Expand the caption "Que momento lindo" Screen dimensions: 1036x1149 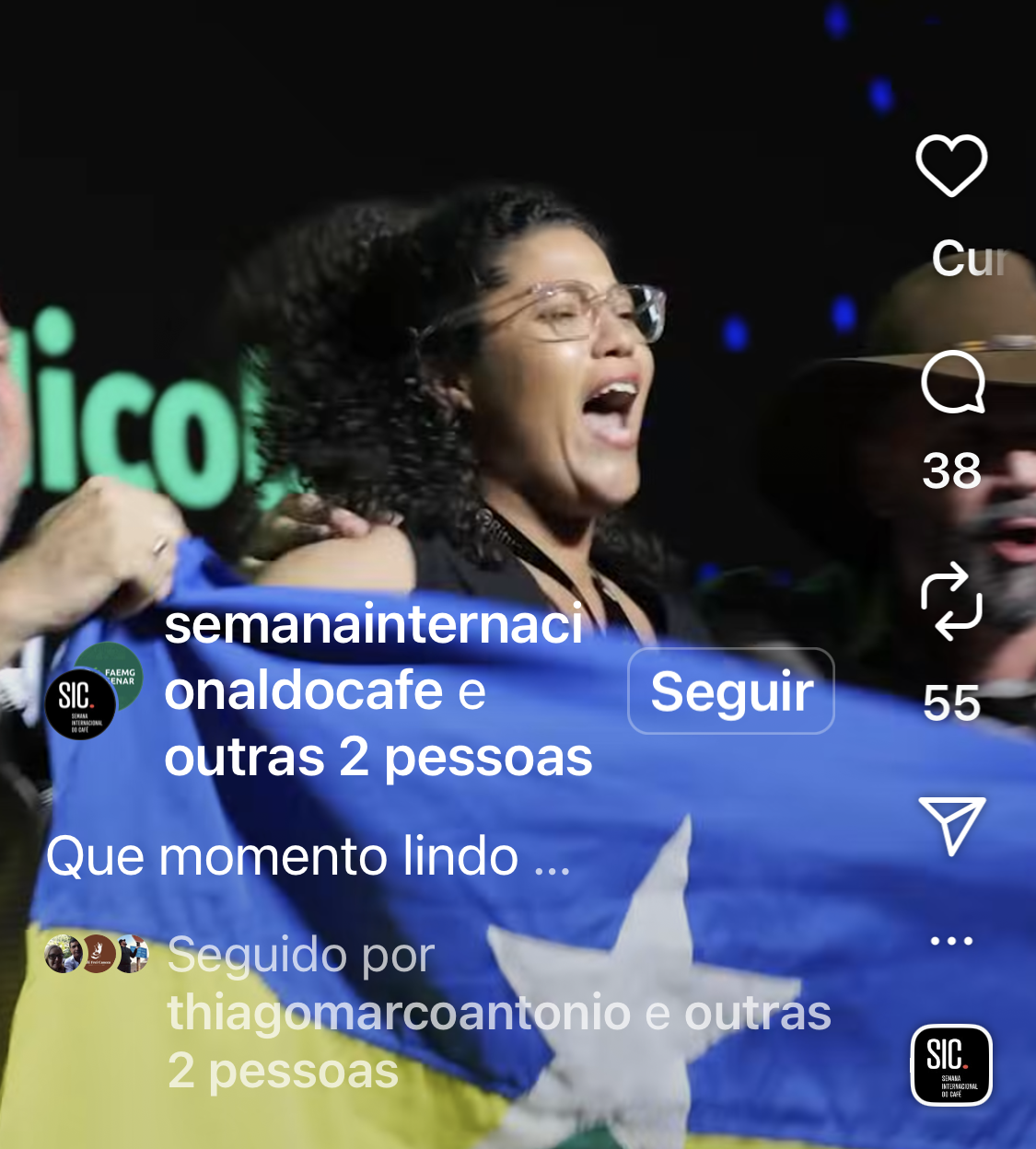pyautogui.click(x=308, y=856)
